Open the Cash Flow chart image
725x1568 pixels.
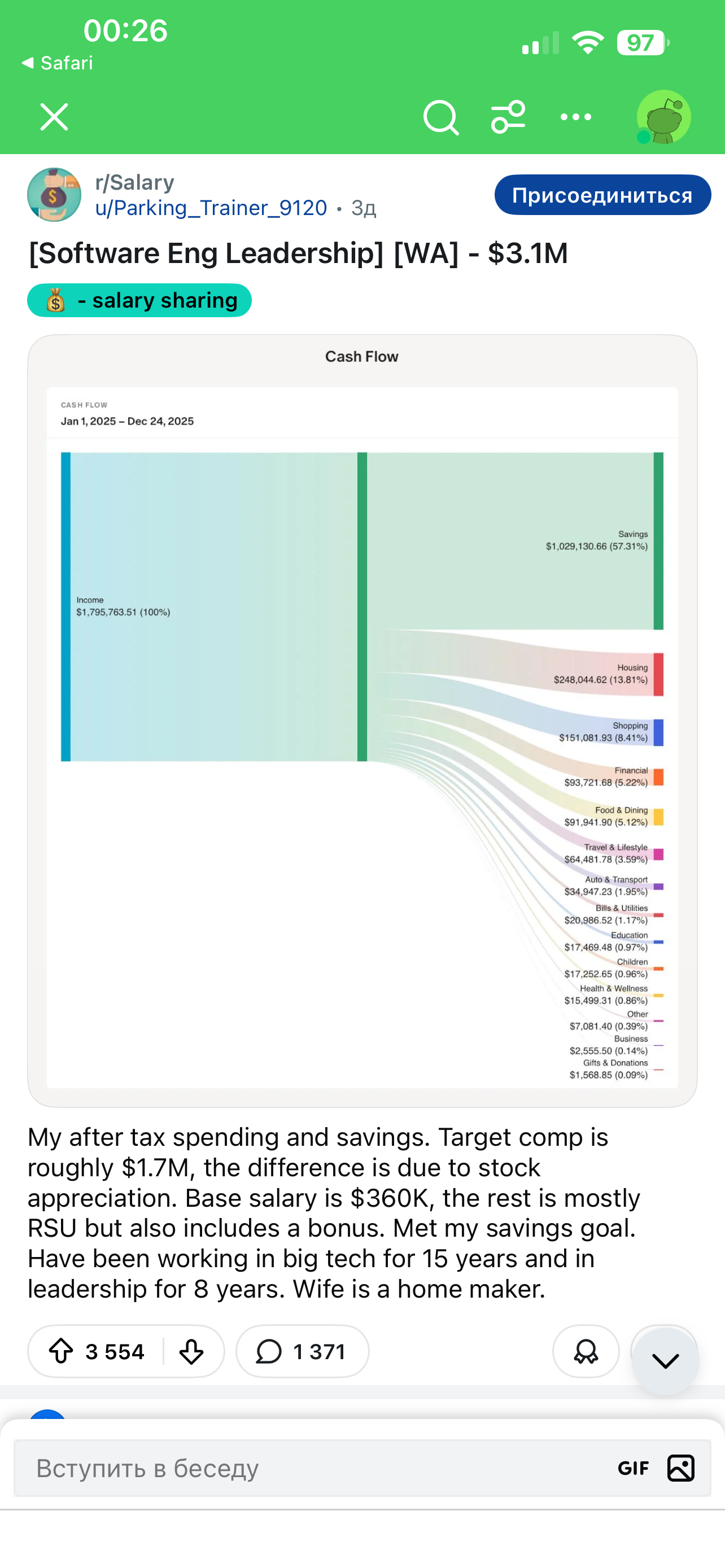(361, 719)
